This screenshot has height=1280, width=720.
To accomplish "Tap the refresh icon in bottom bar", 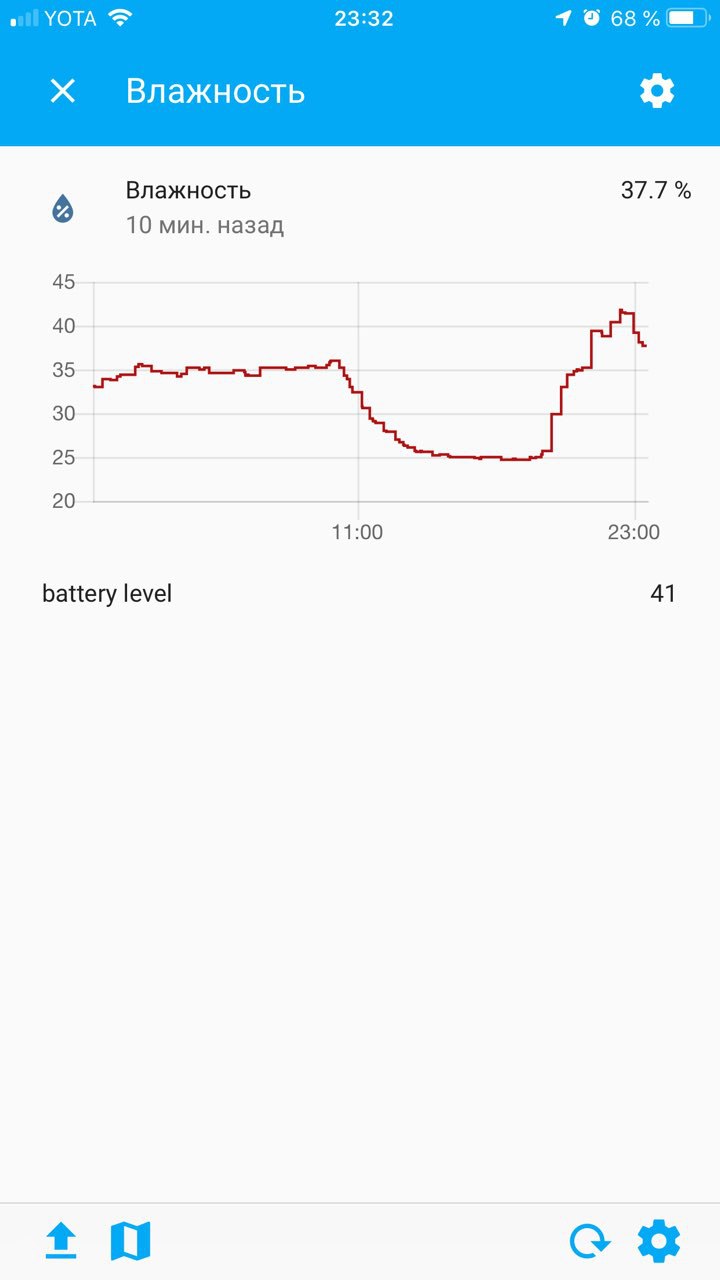I will click(589, 1241).
